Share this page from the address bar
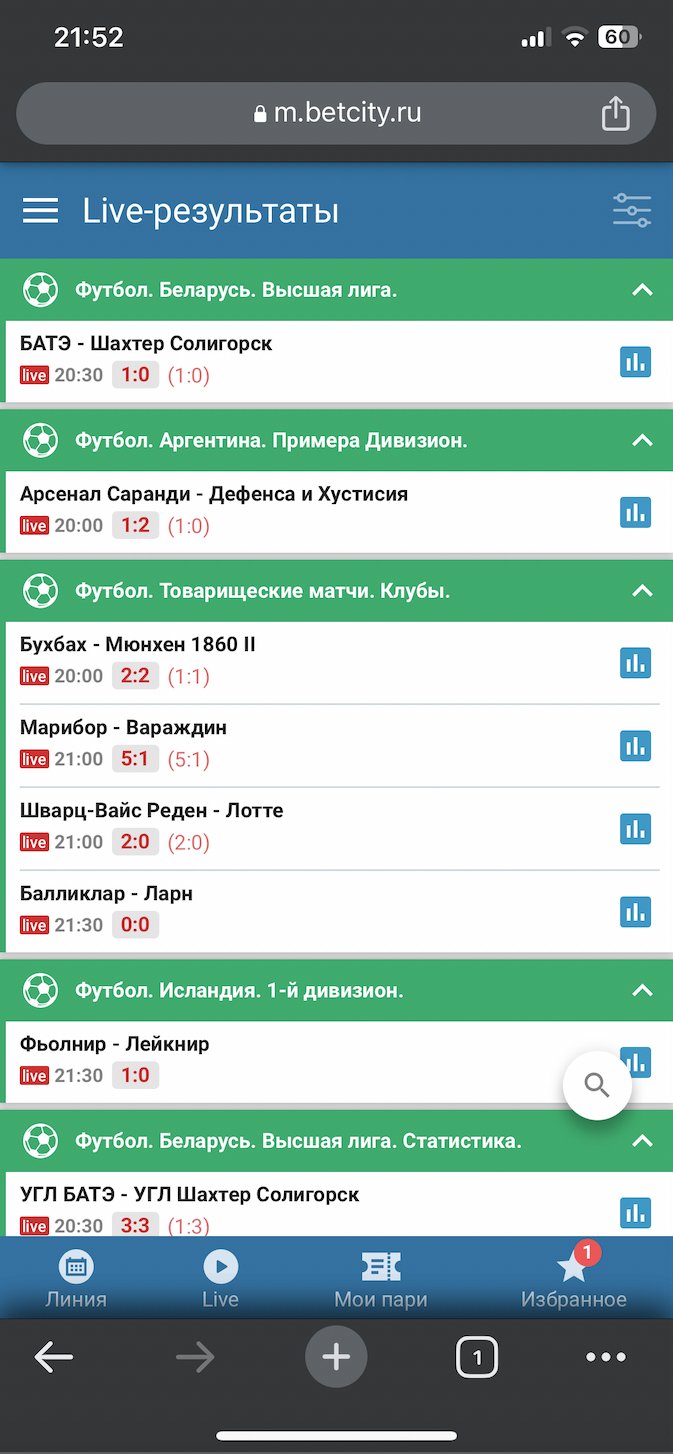673x1454 pixels. click(x=615, y=113)
